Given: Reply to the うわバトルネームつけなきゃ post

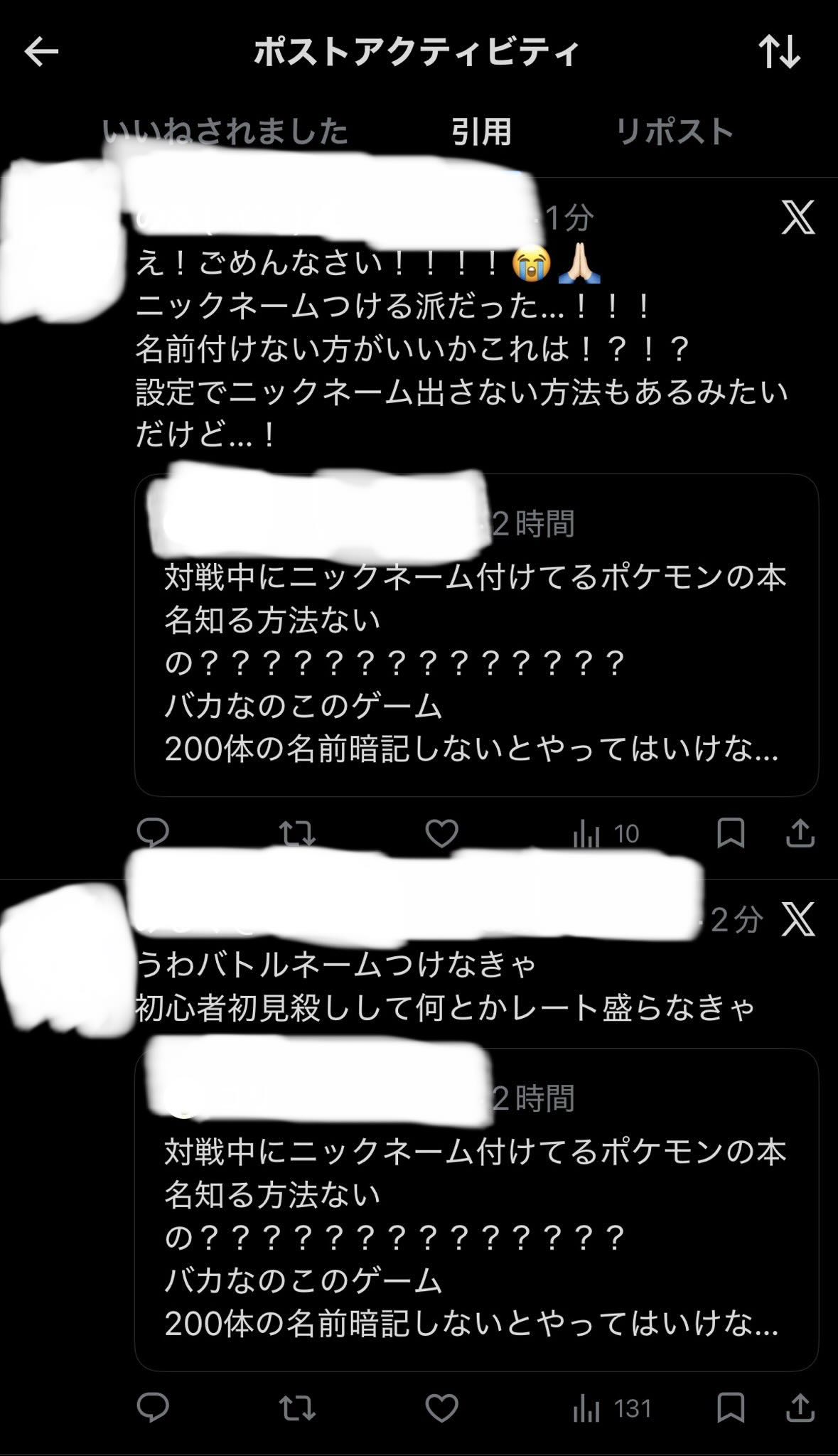Looking at the screenshot, I should coord(153,1407).
